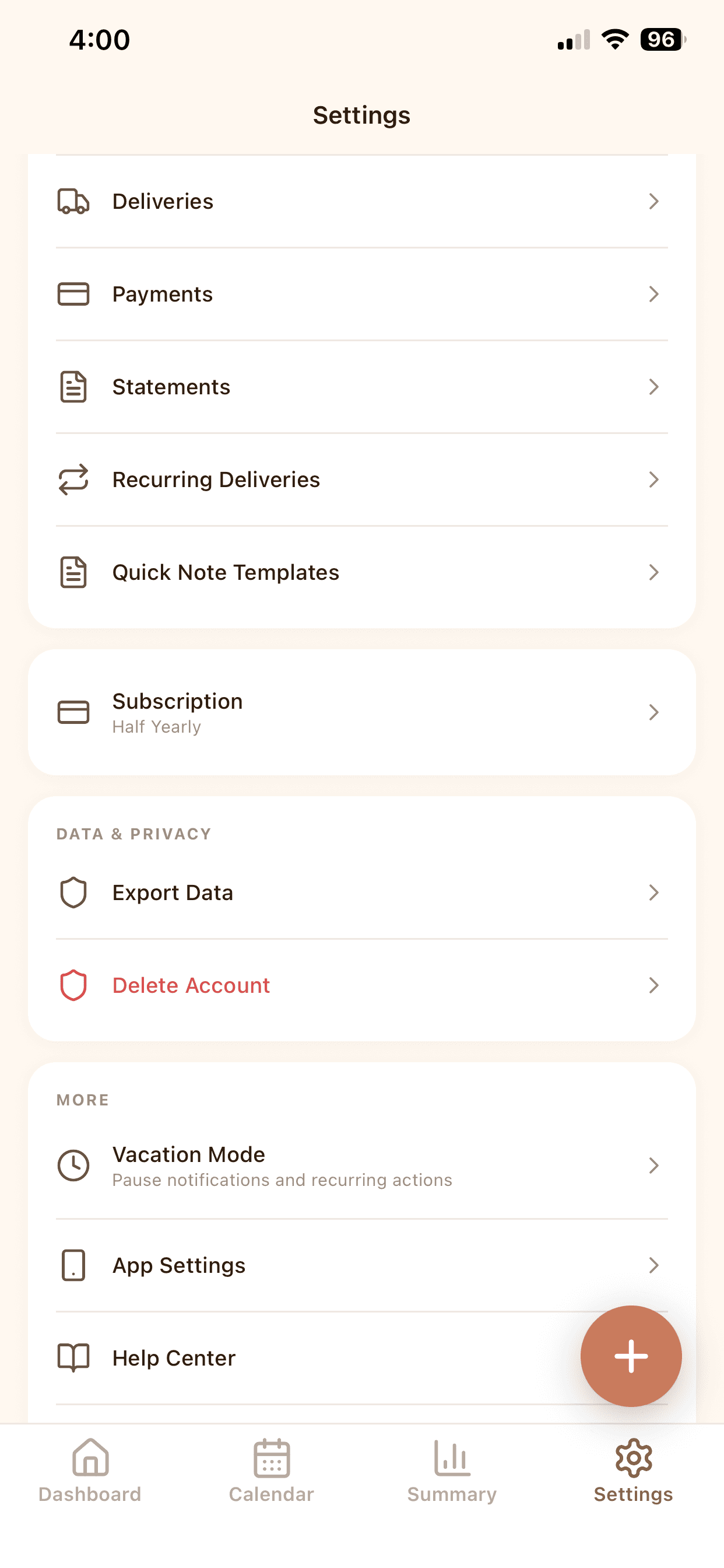The height and width of the screenshot is (1568, 724).
Task: Click the book icon next to Help Center
Action: (72, 1358)
